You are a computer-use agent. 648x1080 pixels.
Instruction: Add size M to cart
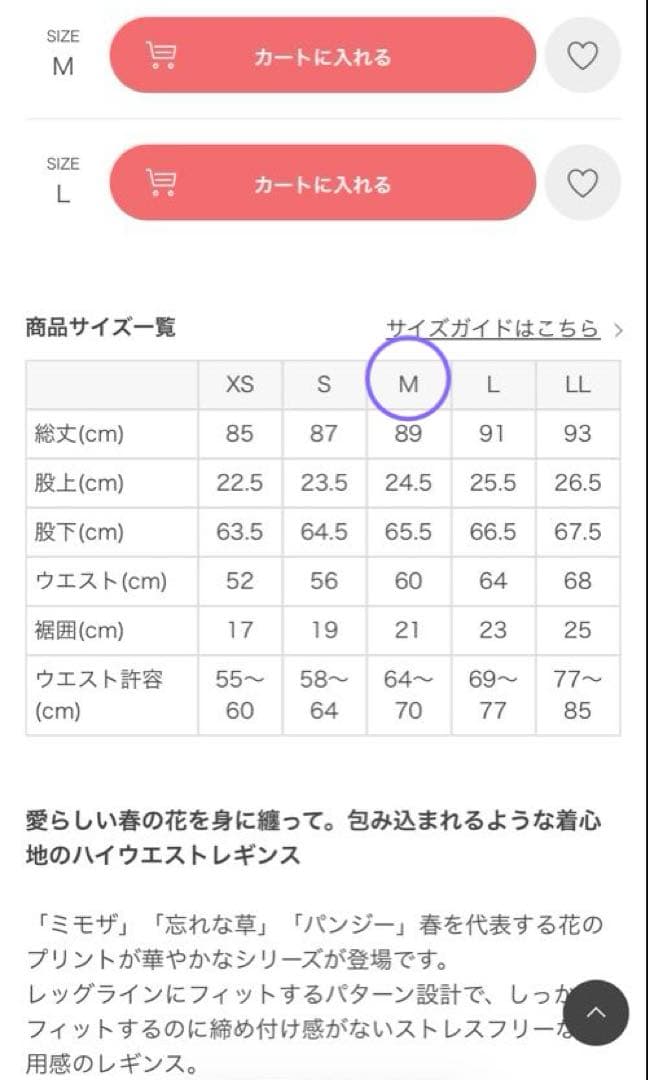click(322, 56)
